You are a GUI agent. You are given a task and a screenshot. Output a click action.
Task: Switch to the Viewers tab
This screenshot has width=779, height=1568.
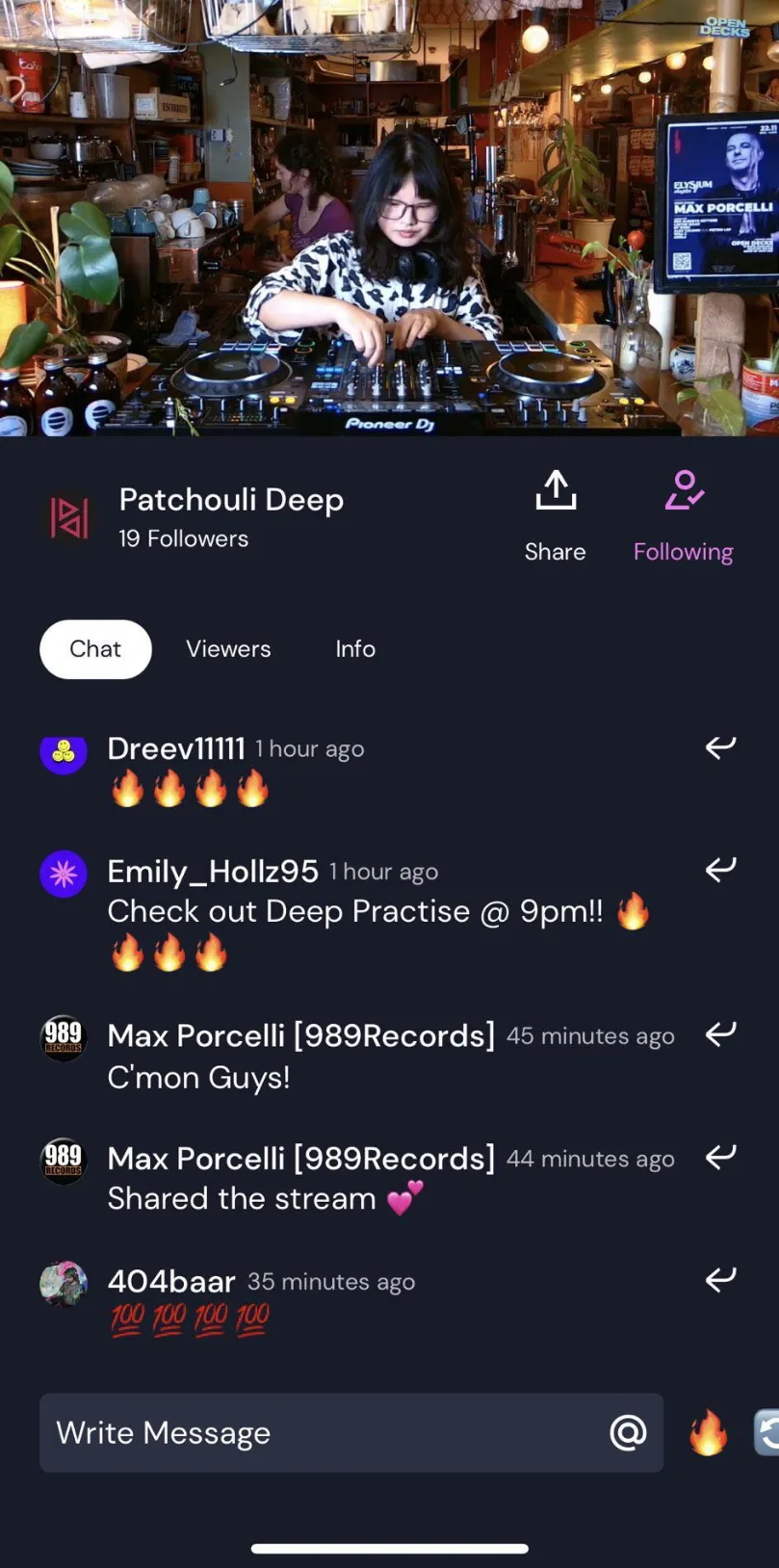[x=228, y=649]
